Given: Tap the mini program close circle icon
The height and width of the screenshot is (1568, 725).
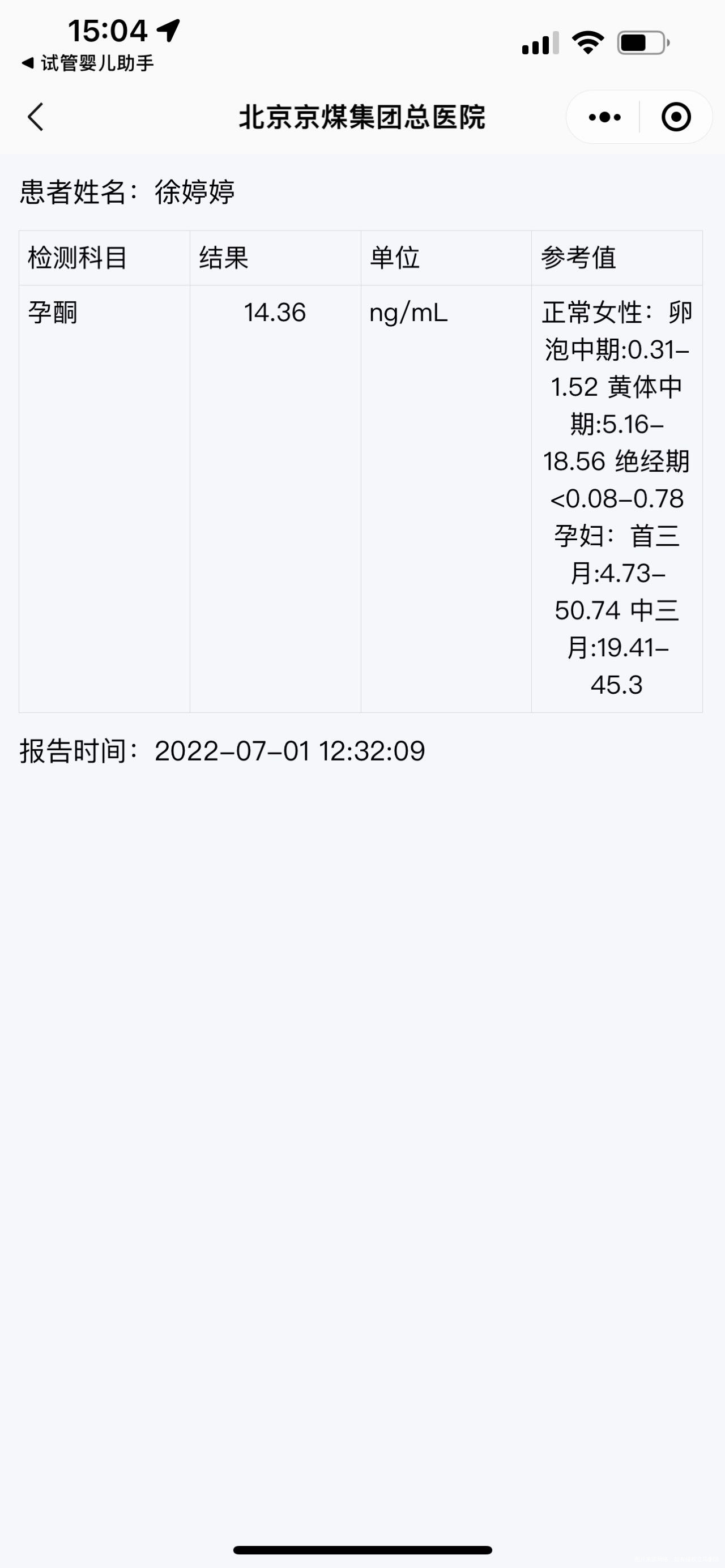Looking at the screenshot, I should click(x=677, y=117).
